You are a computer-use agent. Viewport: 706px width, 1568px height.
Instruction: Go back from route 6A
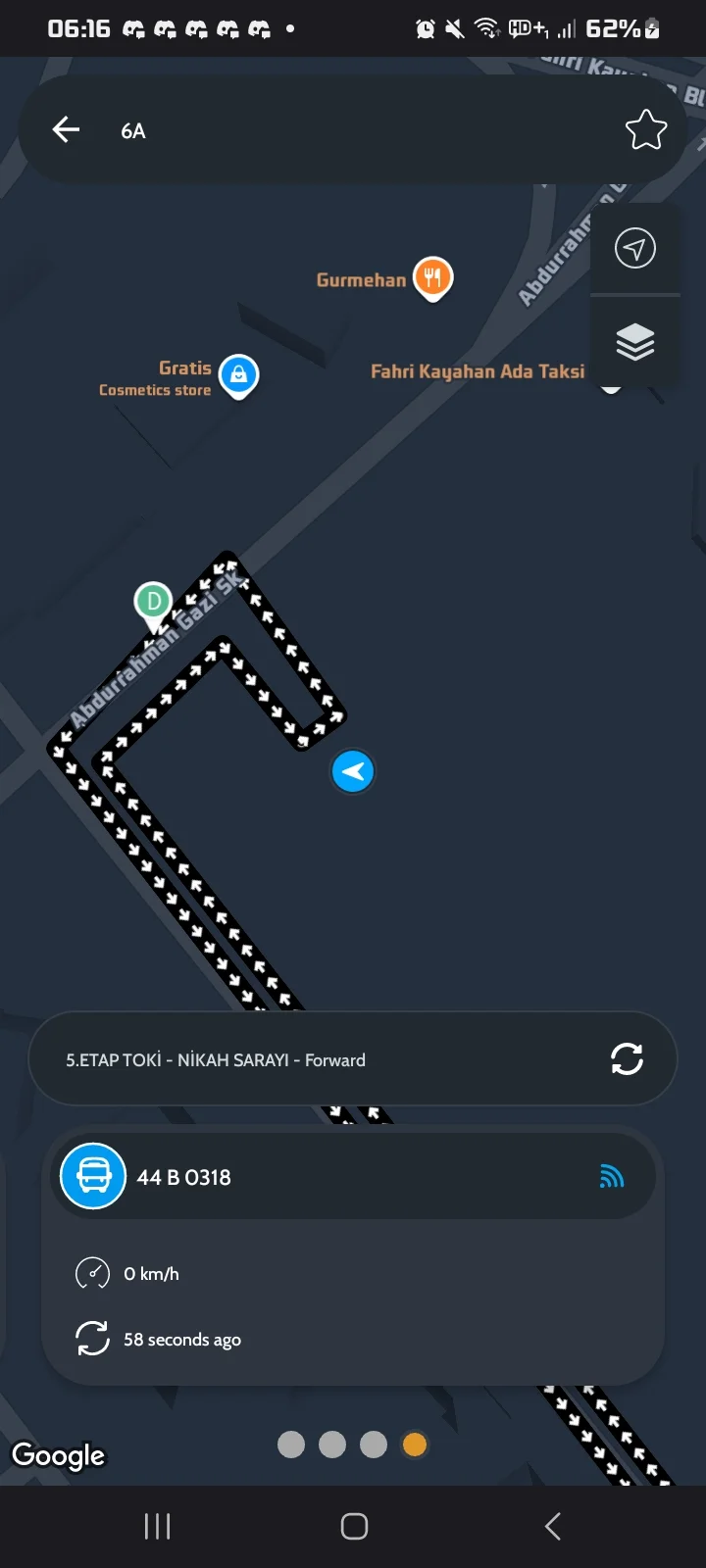click(66, 130)
